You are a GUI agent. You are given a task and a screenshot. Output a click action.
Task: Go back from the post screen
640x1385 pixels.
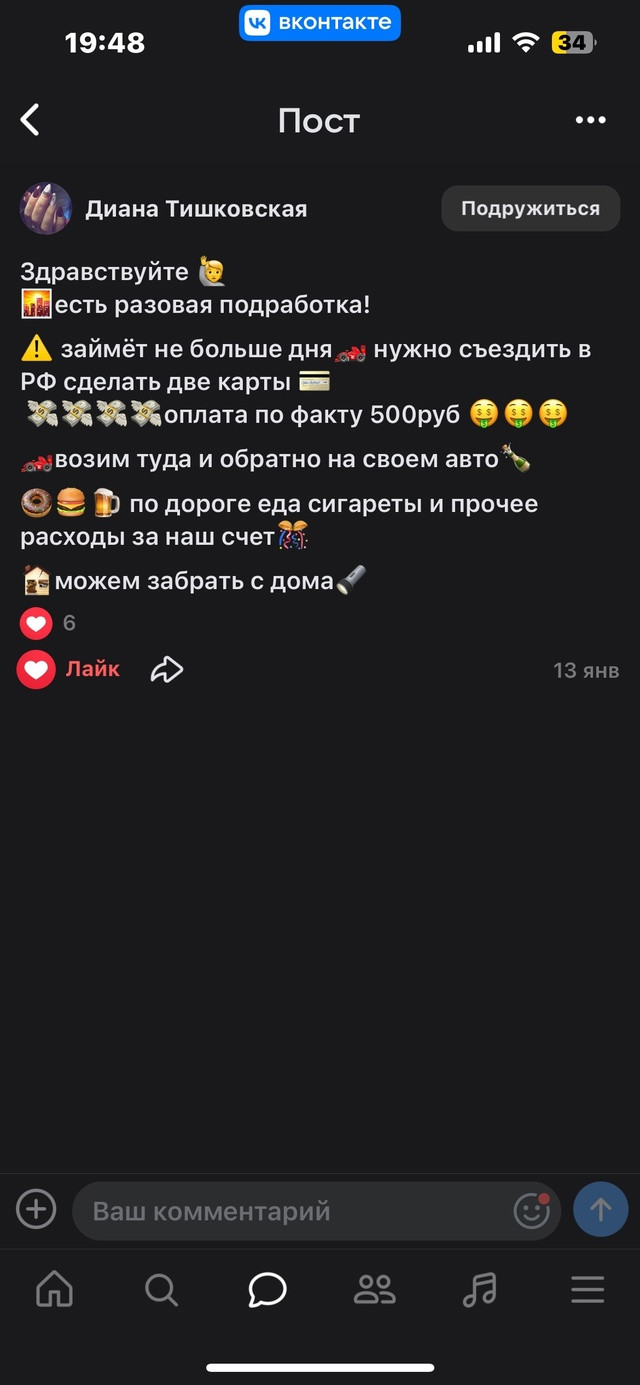[30, 120]
